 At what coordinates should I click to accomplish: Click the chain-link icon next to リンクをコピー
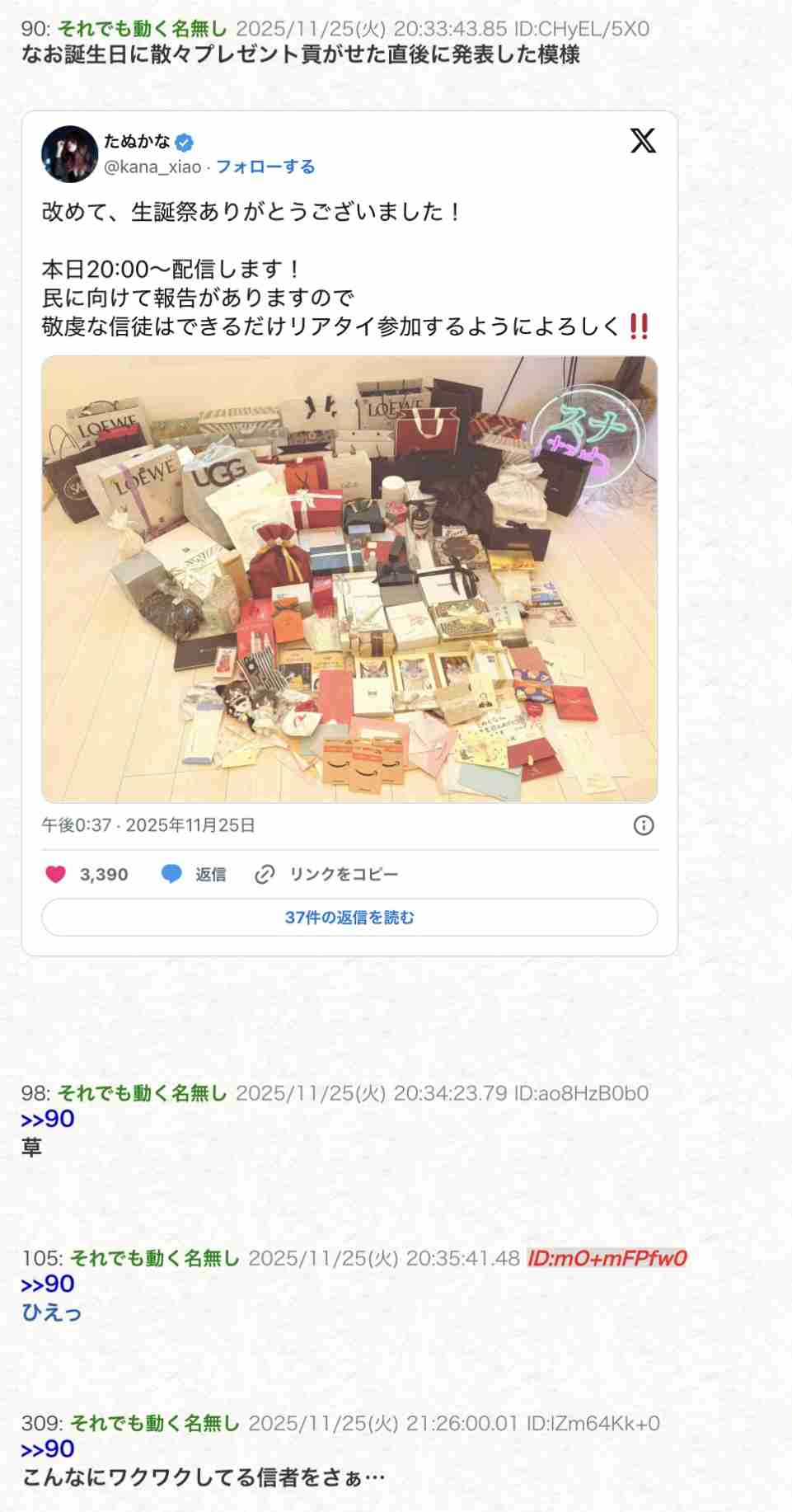[265, 873]
